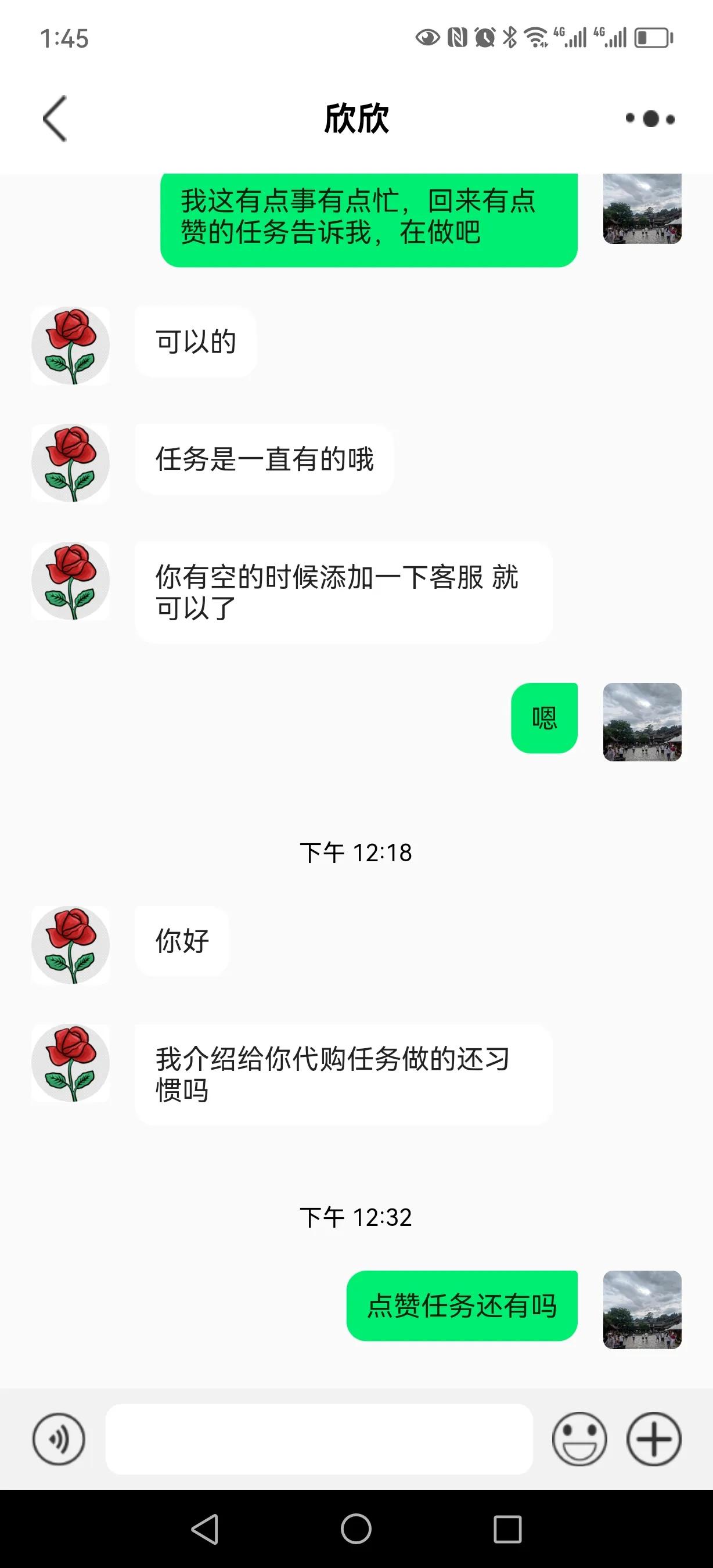Tap the Wi-Fi status bar icon
This screenshot has height=1568, width=713.
coord(538,38)
